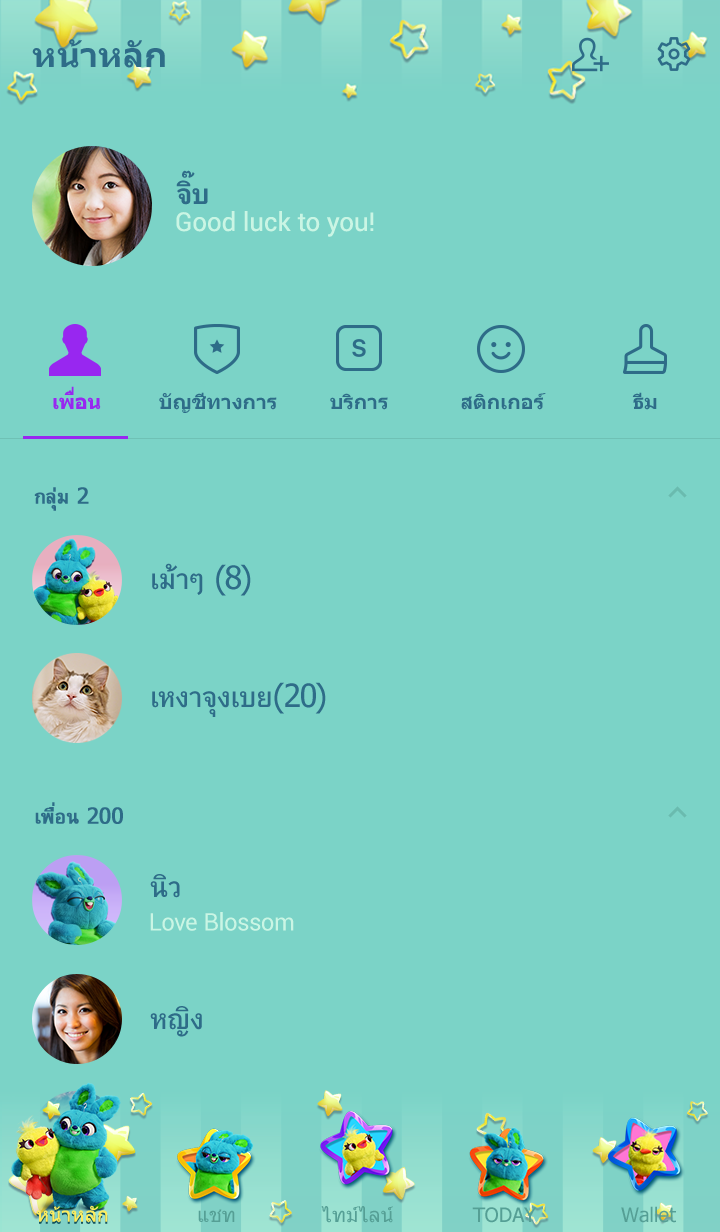Open จิ๊บ's own profile
This screenshot has width=720, height=1232.
click(92, 206)
